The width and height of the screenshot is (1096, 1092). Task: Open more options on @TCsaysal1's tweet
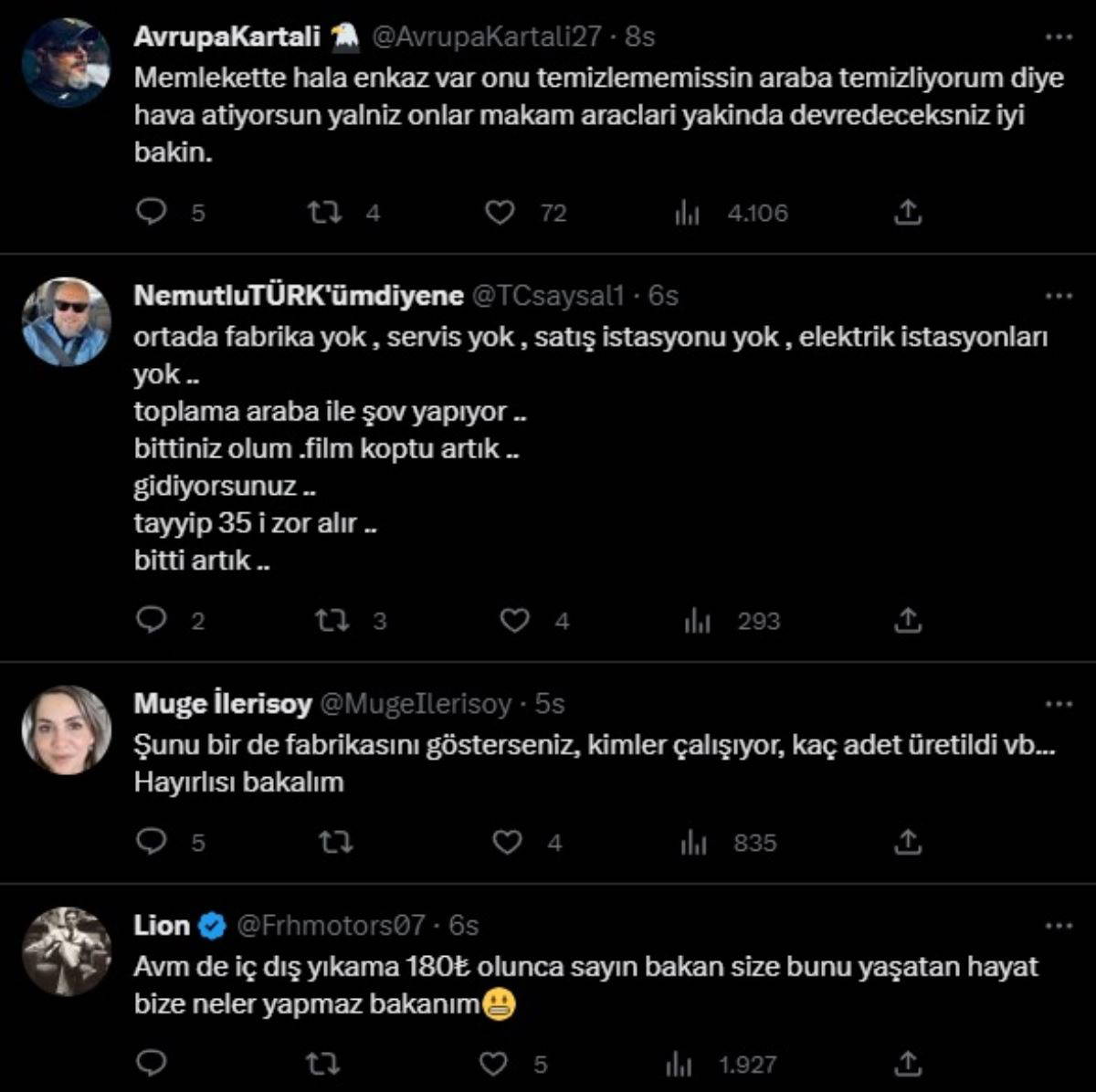pyautogui.click(x=1058, y=297)
